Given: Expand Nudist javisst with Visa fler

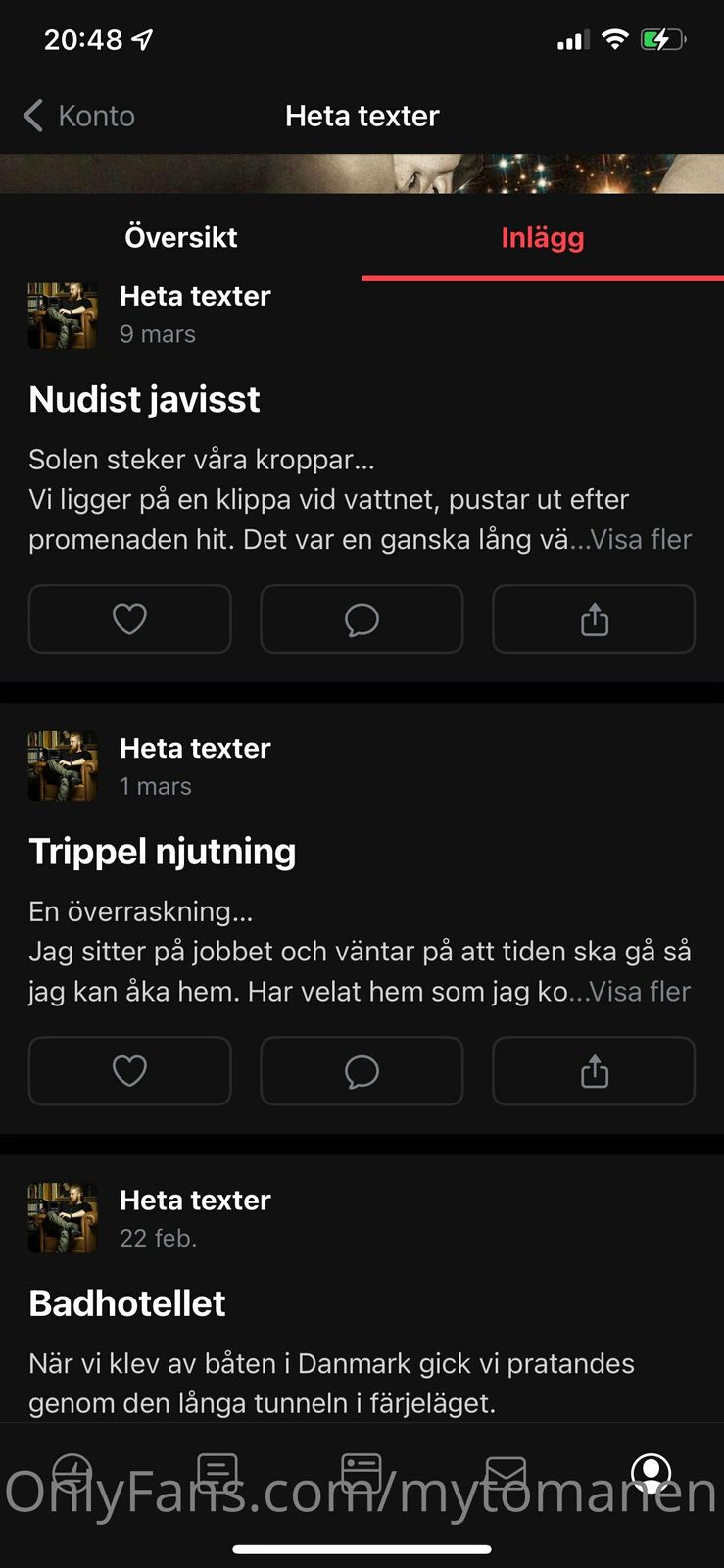Looking at the screenshot, I should click(642, 540).
